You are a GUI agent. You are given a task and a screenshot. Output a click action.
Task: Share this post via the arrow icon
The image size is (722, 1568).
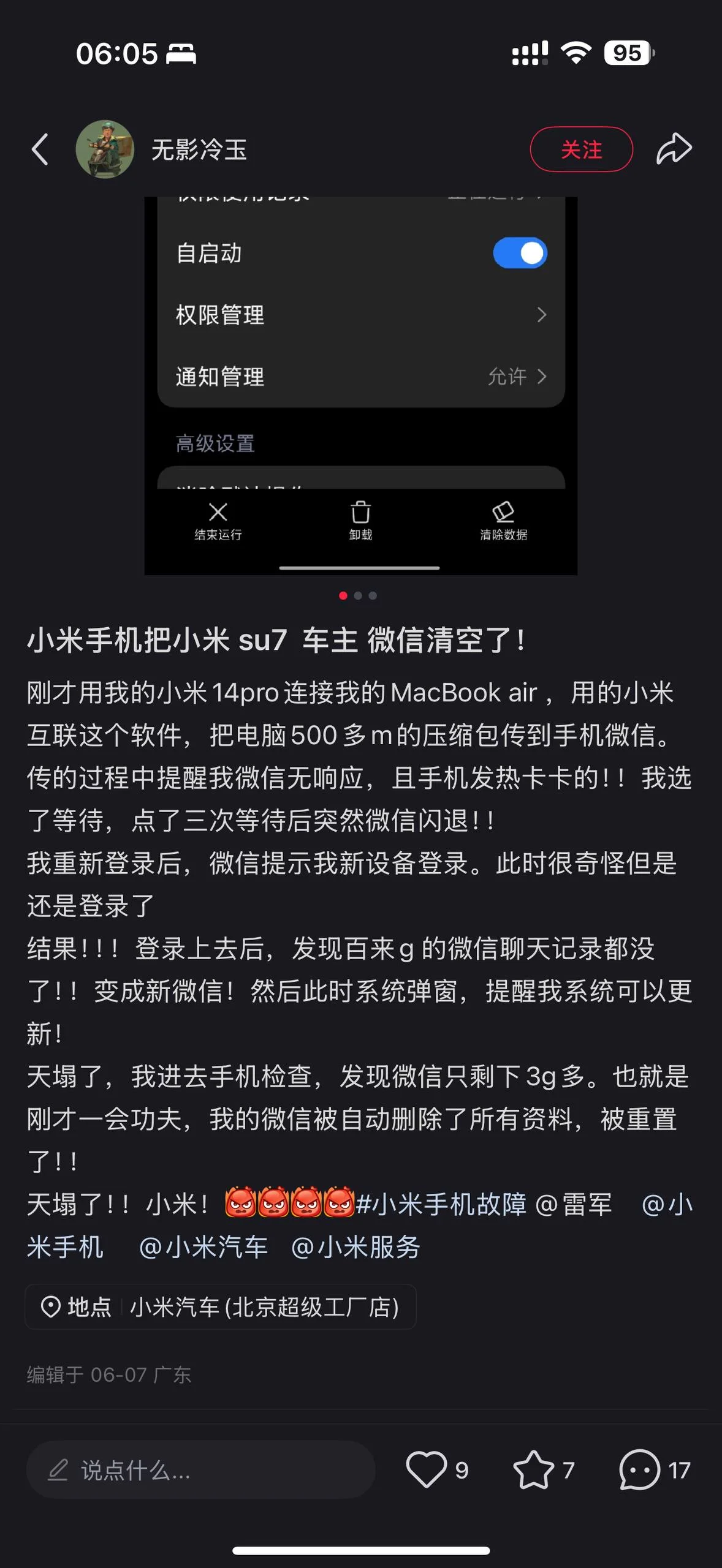(x=674, y=149)
